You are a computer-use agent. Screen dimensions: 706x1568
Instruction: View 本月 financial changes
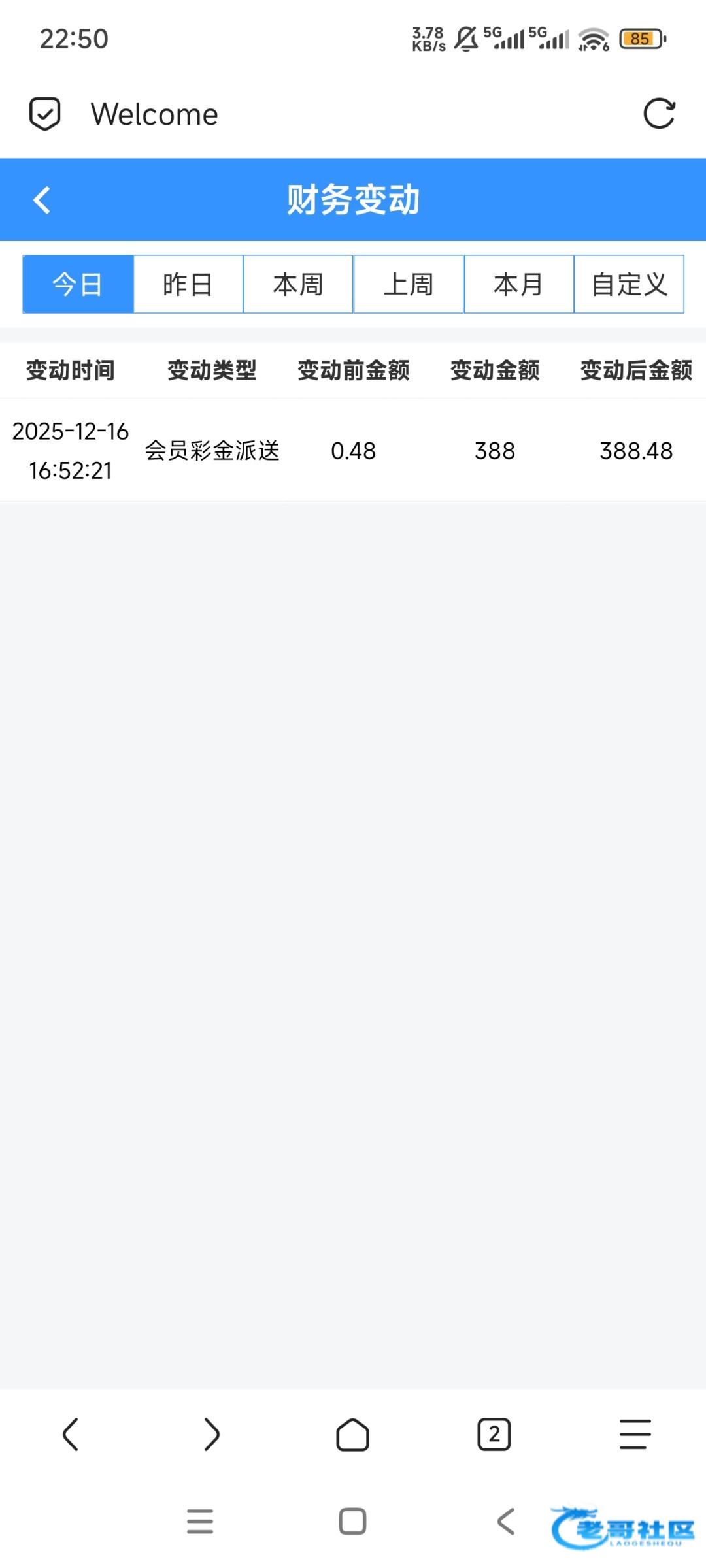pyautogui.click(x=519, y=285)
